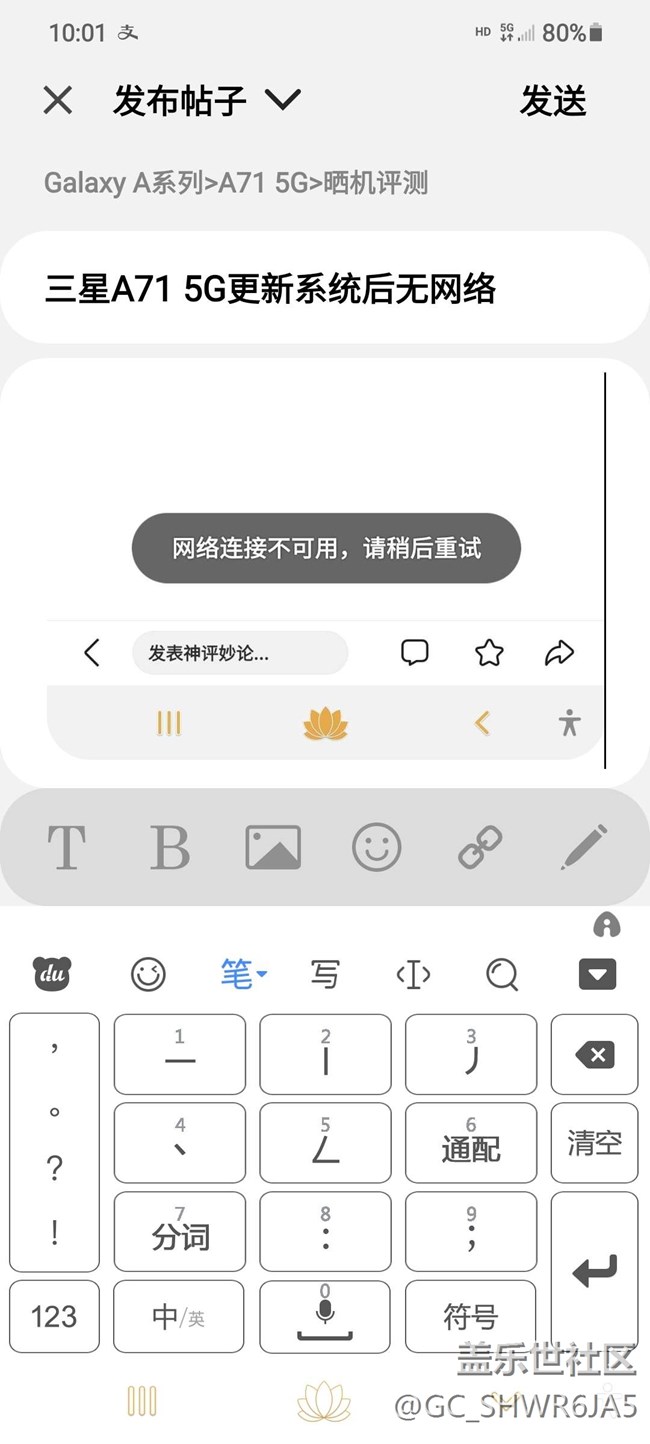Switch keyboard to 123 numbers

(x=54, y=1316)
